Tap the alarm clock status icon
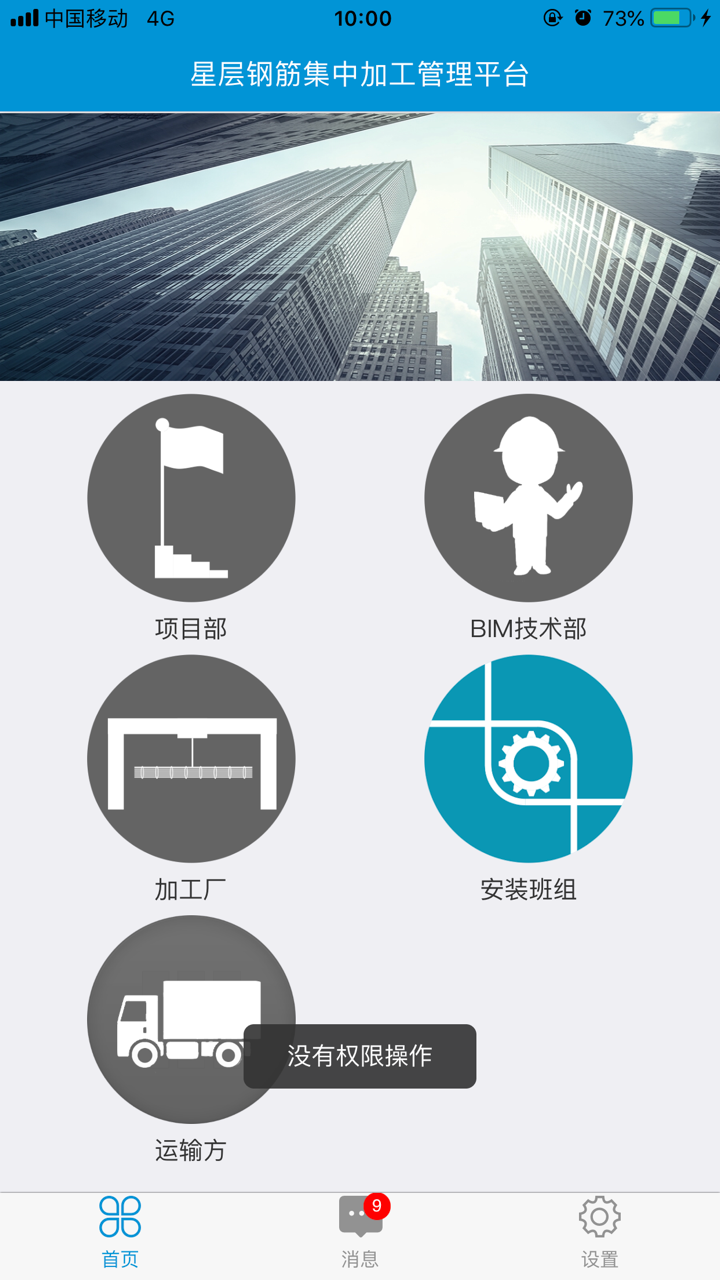The width and height of the screenshot is (720, 1280). pyautogui.click(x=582, y=16)
